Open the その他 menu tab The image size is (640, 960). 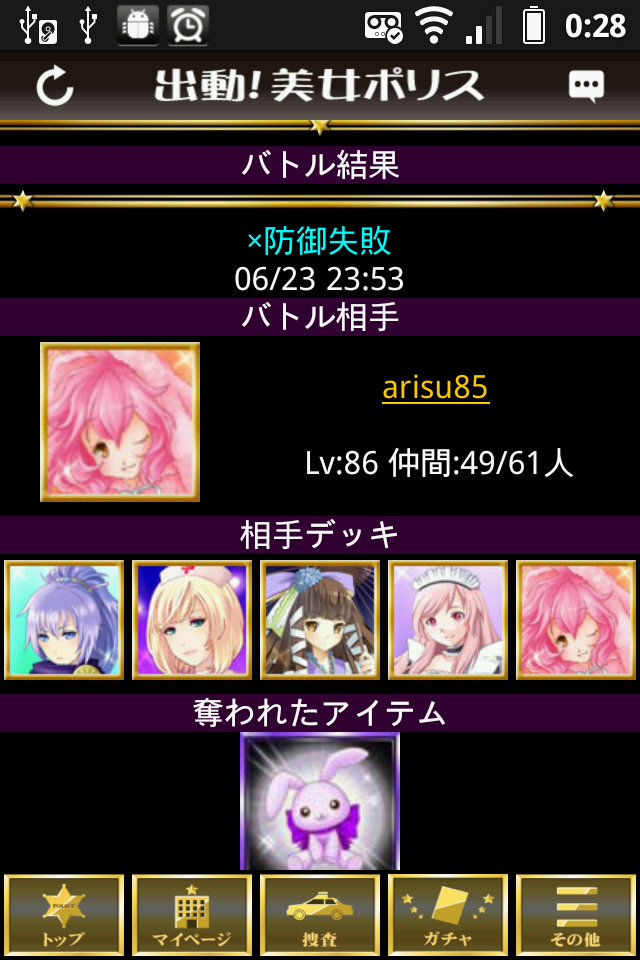coord(576,915)
